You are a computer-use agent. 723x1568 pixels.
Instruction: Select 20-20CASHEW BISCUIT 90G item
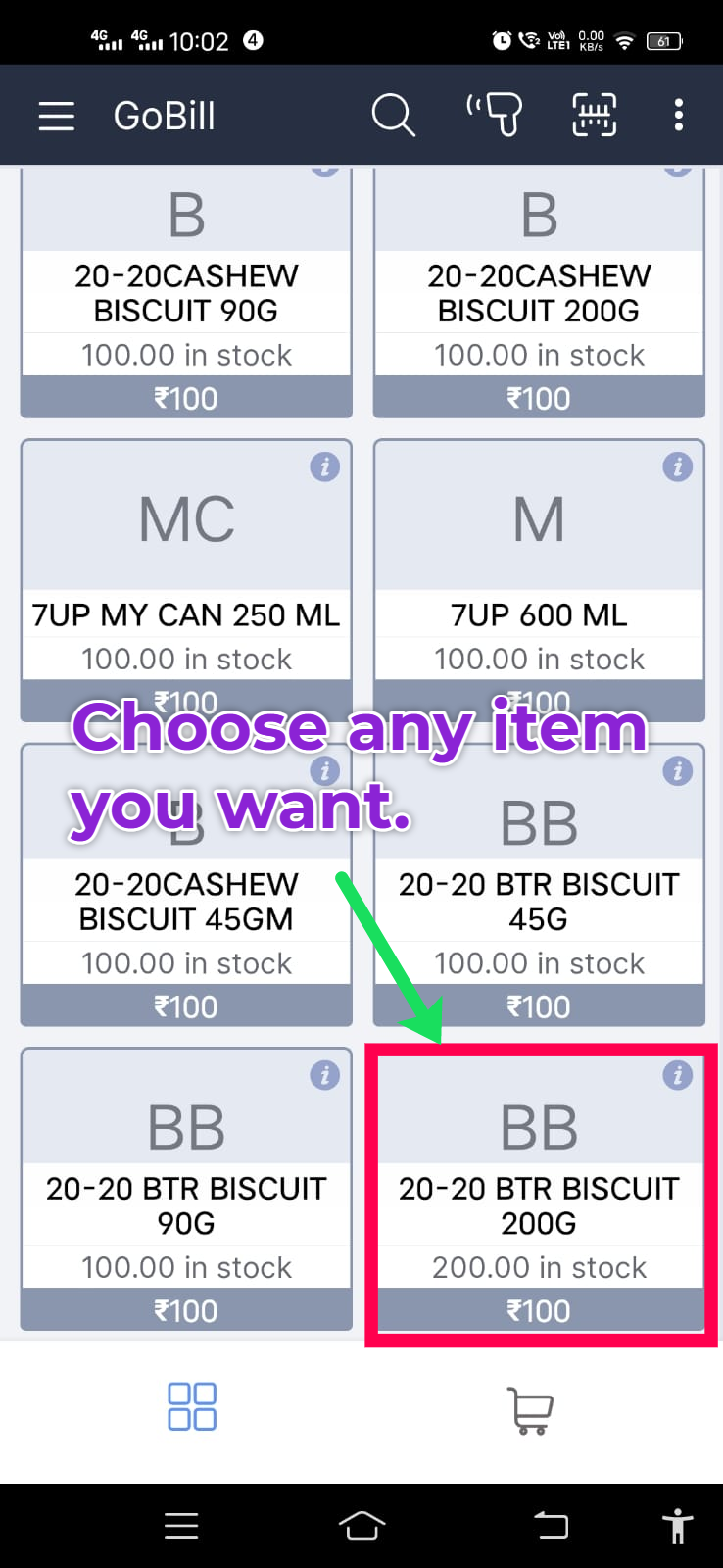point(186,294)
